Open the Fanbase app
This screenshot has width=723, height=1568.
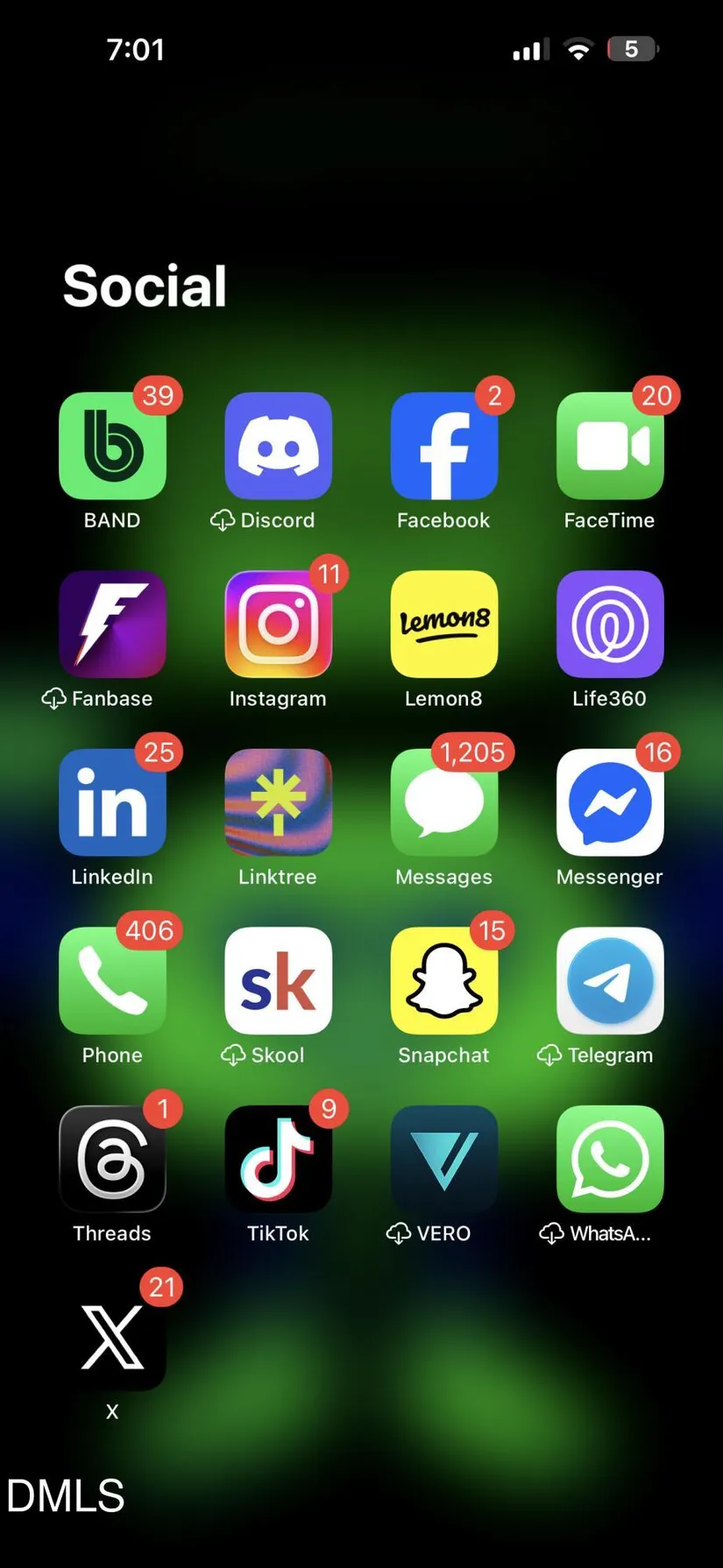point(112,624)
